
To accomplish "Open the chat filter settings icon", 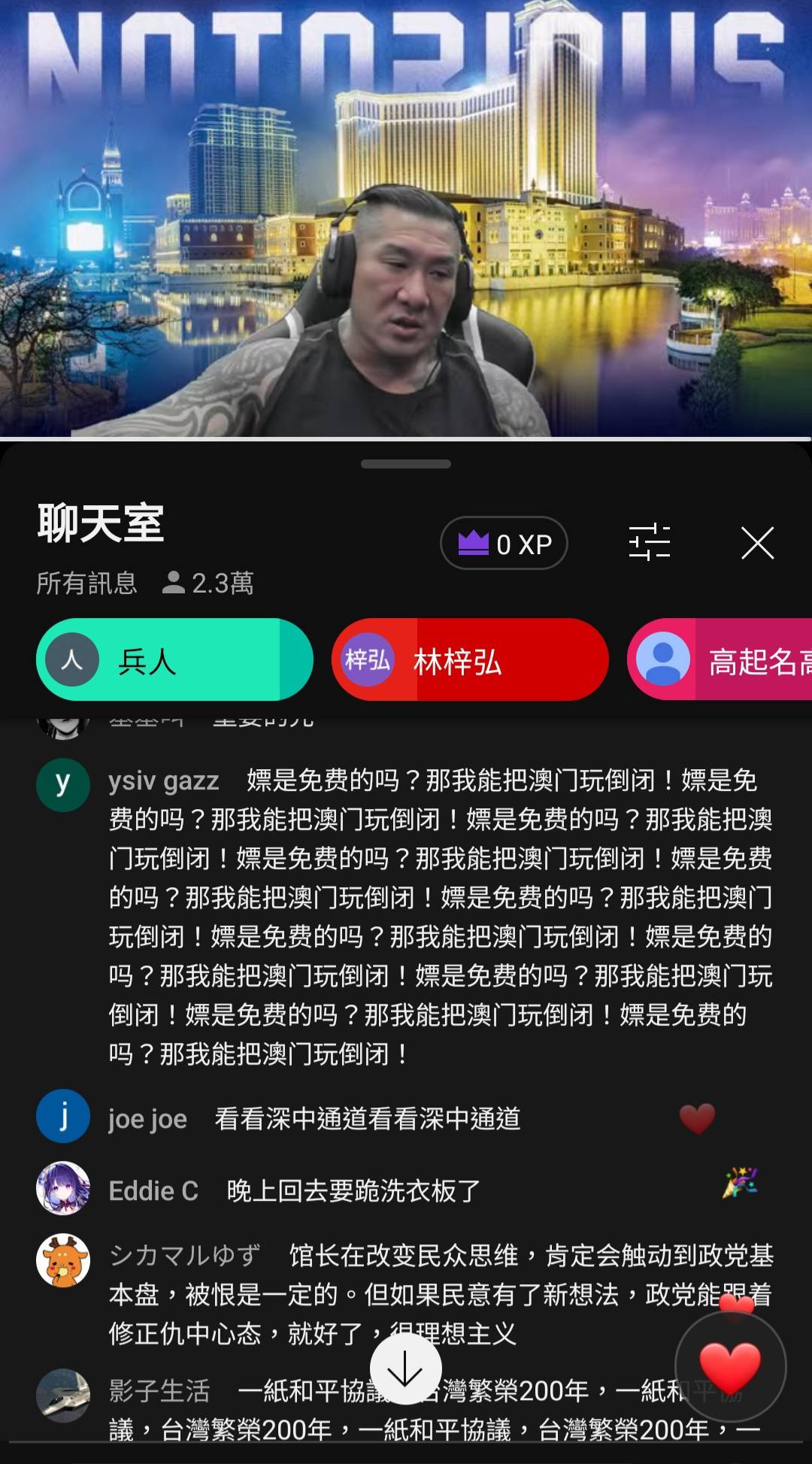I will pyautogui.click(x=650, y=542).
